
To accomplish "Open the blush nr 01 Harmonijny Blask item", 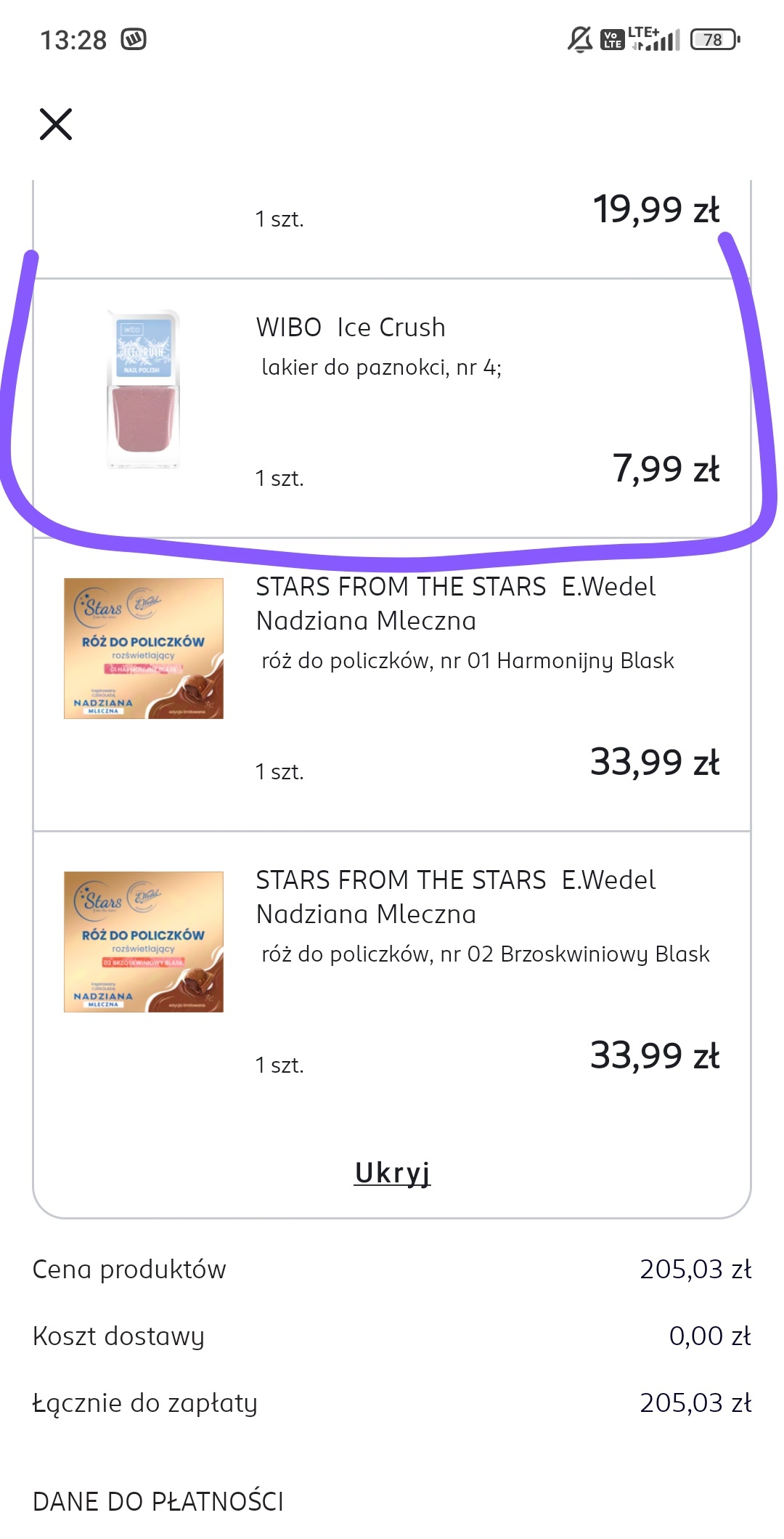I will click(455, 604).
